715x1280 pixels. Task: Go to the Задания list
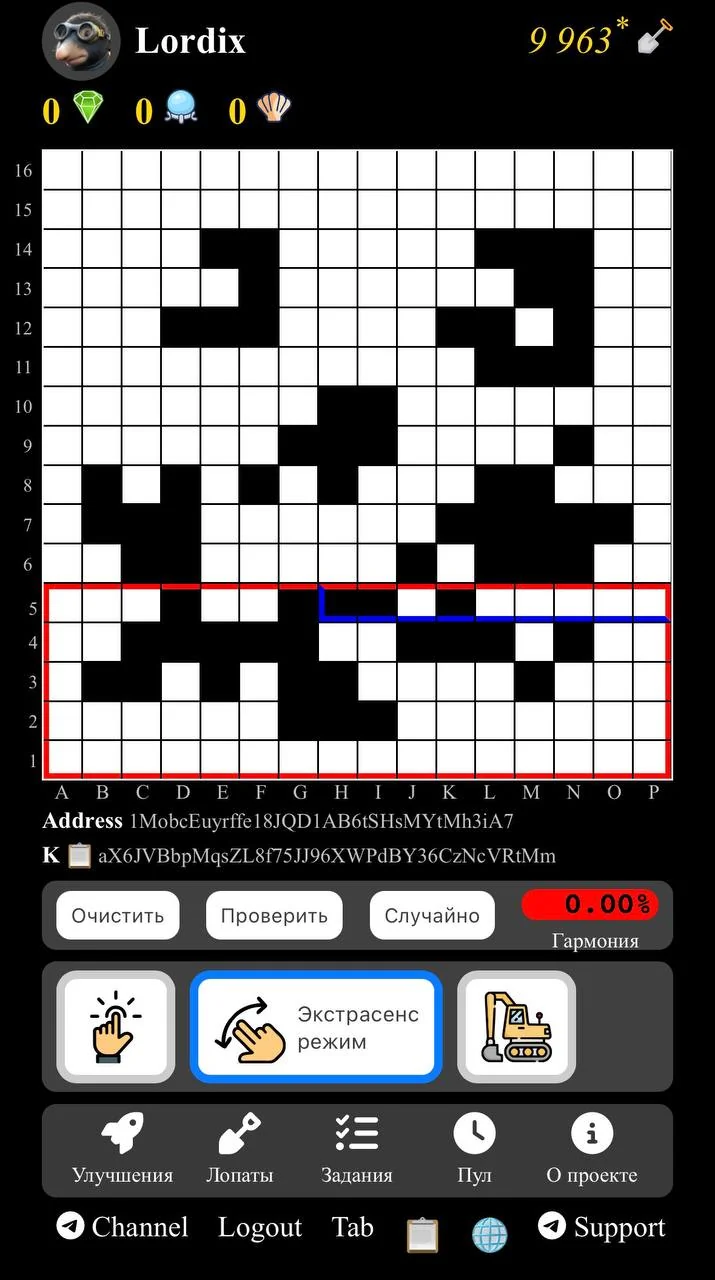(x=356, y=1149)
